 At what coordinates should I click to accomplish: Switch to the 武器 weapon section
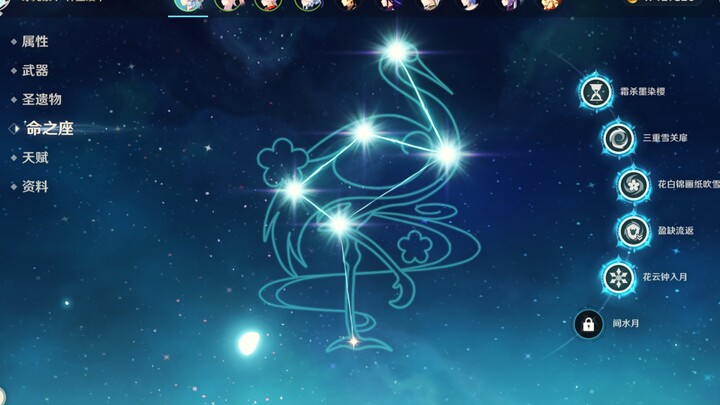click(x=34, y=71)
